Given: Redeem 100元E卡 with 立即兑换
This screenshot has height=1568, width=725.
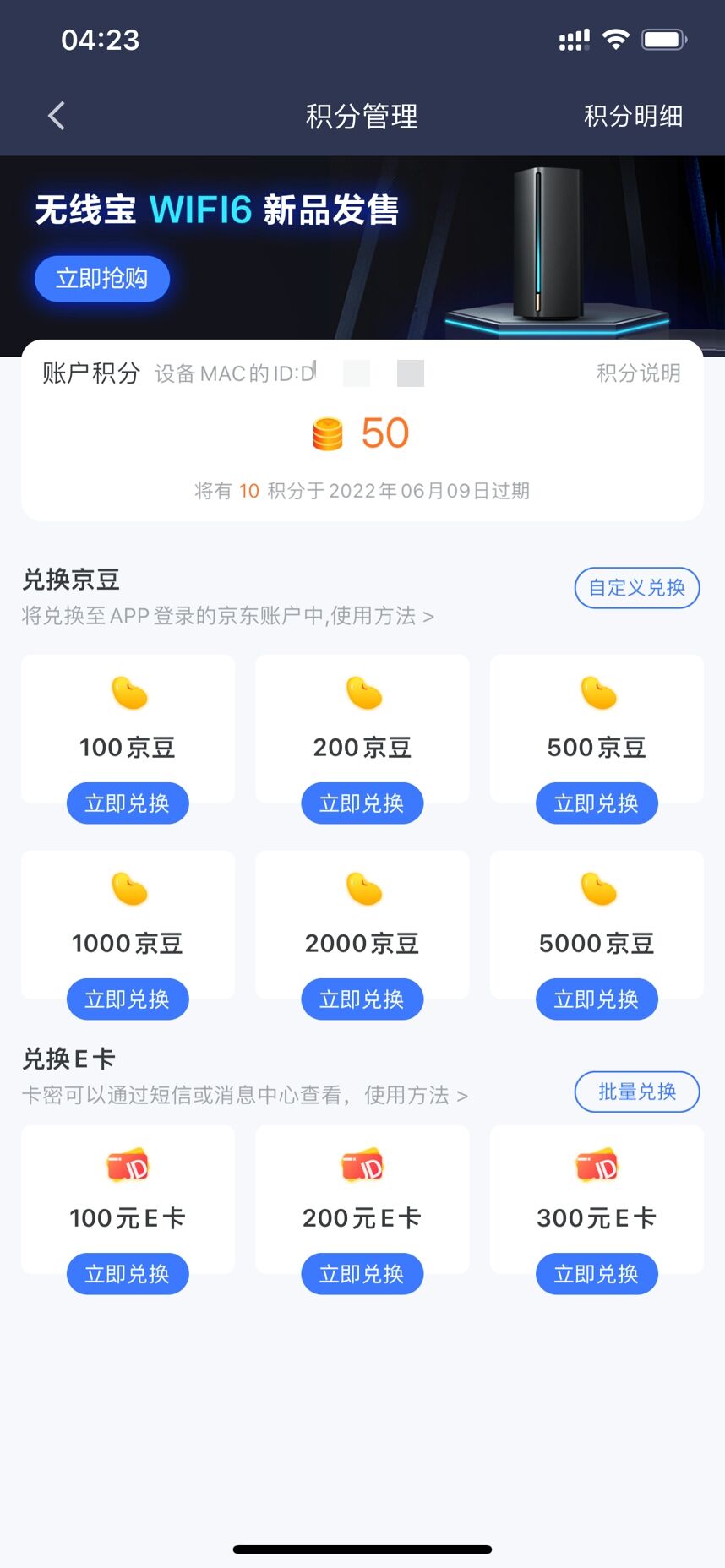Looking at the screenshot, I should point(128,1273).
